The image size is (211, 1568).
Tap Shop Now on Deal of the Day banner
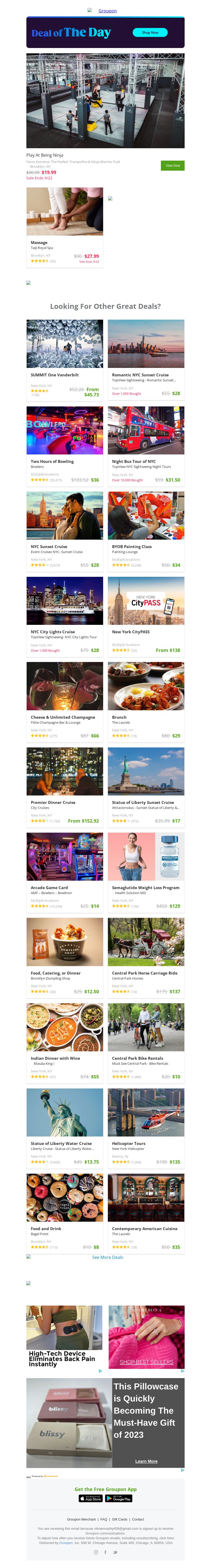[150, 32]
